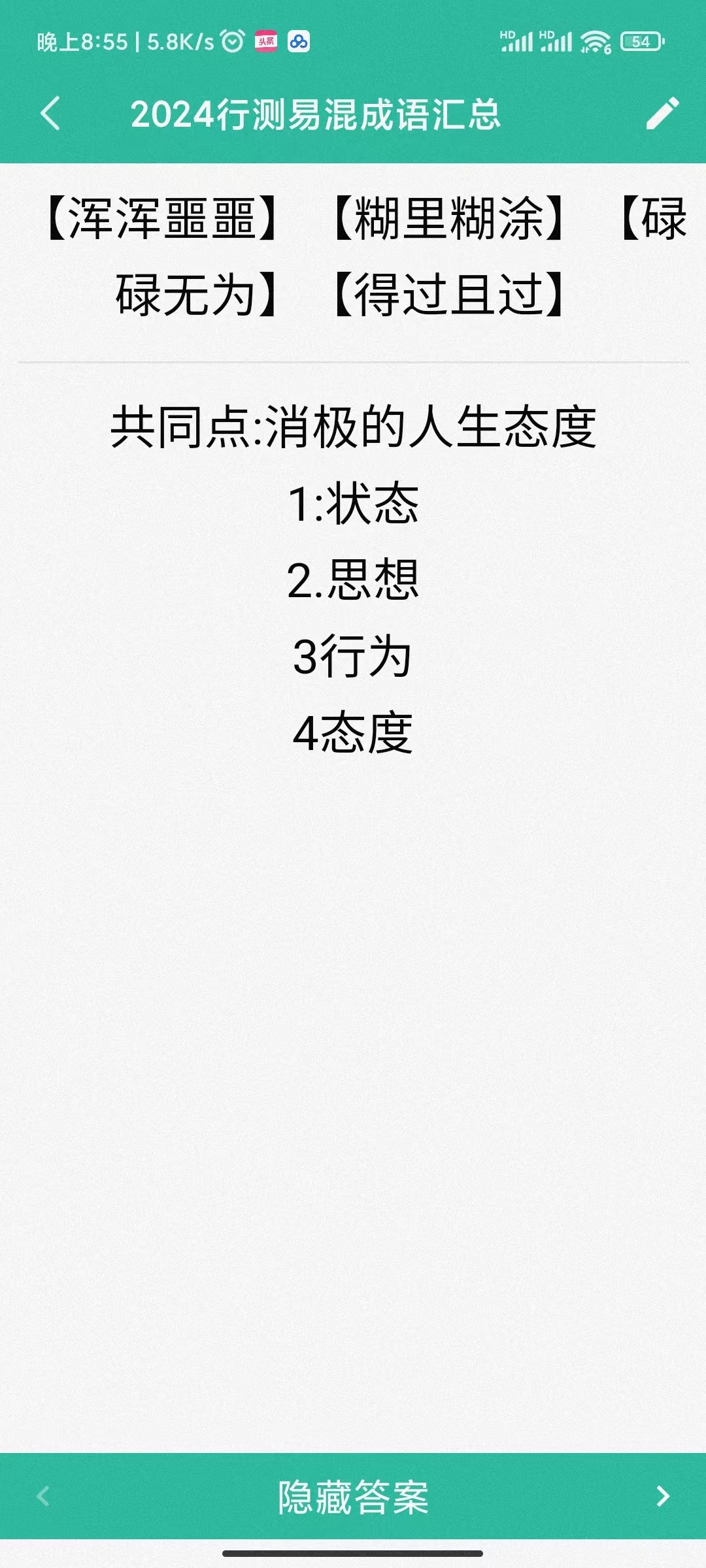Go back from the idiom summary page
Viewport: 706px width, 1568px height.
pos(50,114)
